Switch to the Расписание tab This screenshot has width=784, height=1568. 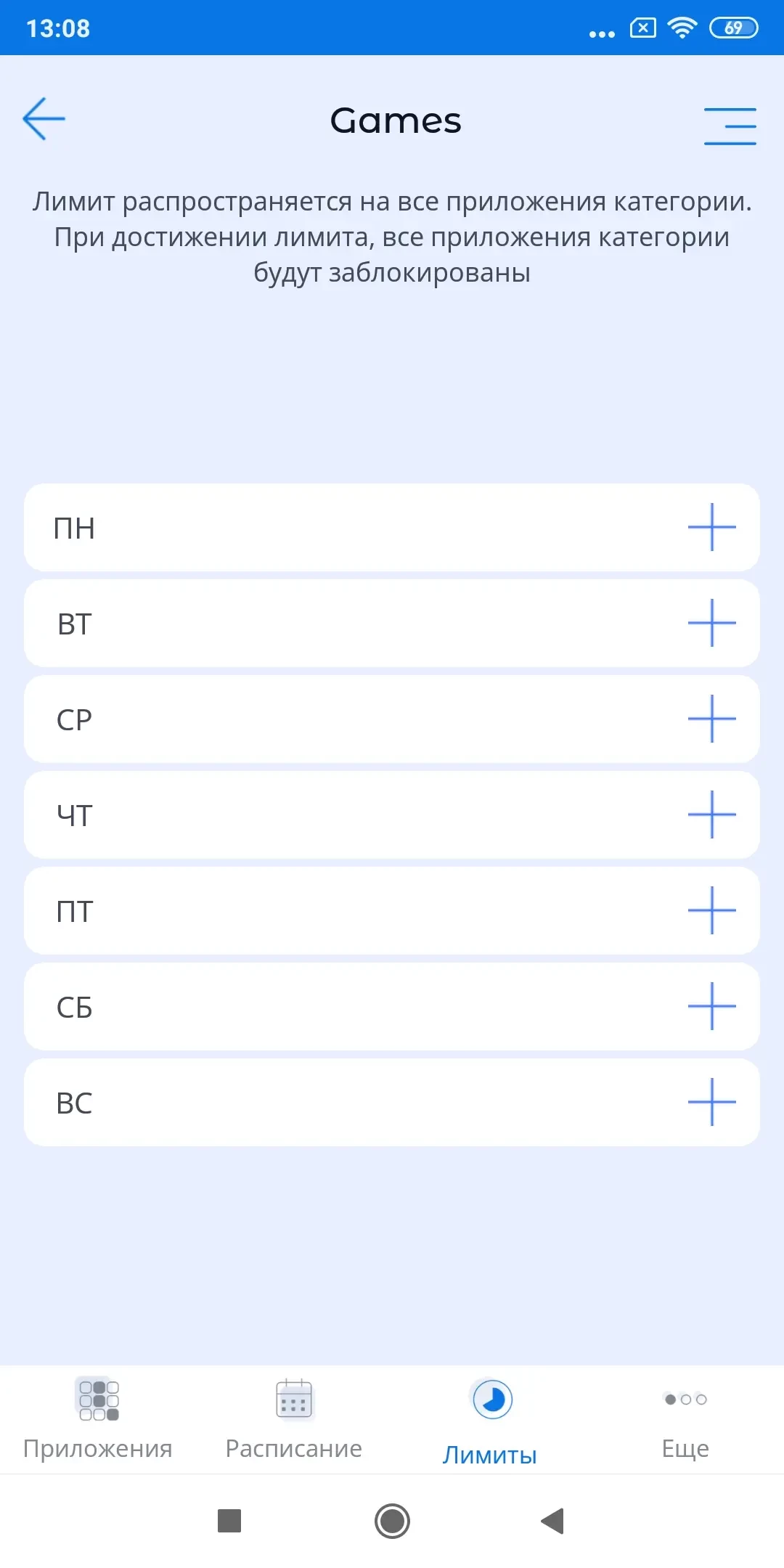coord(294,1419)
